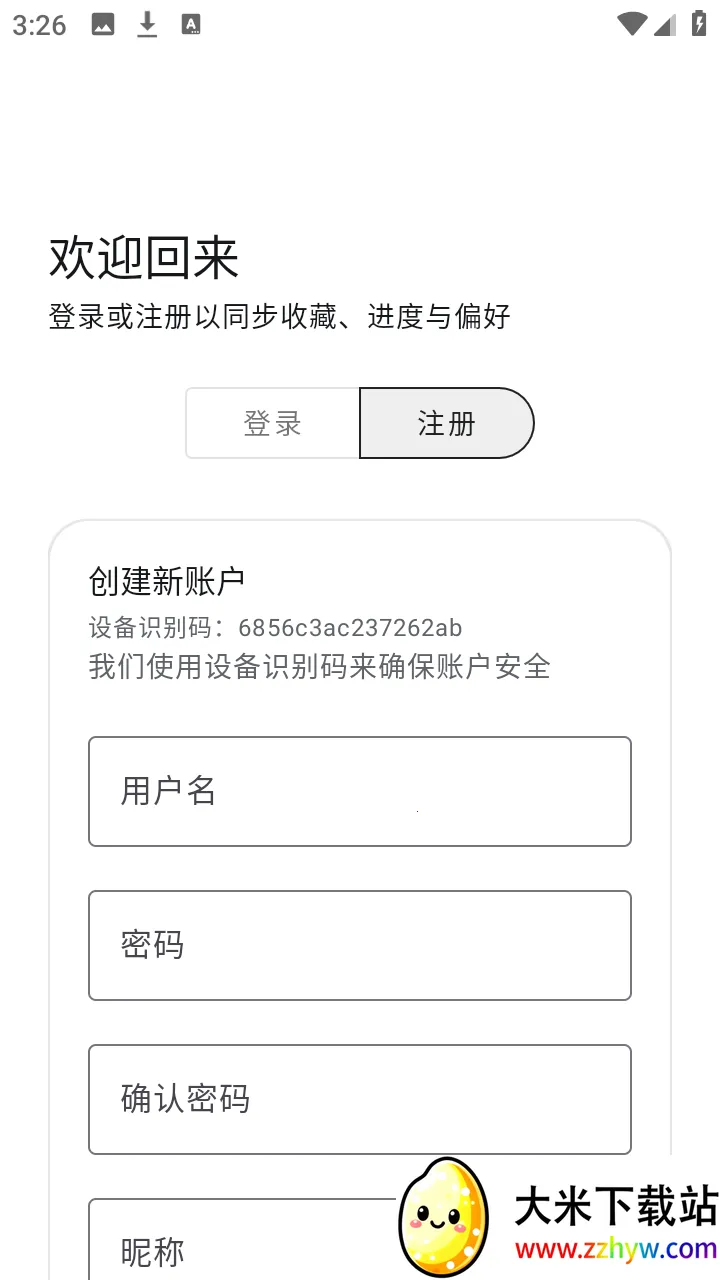Tap the battery charging indicator

[x=699, y=25]
